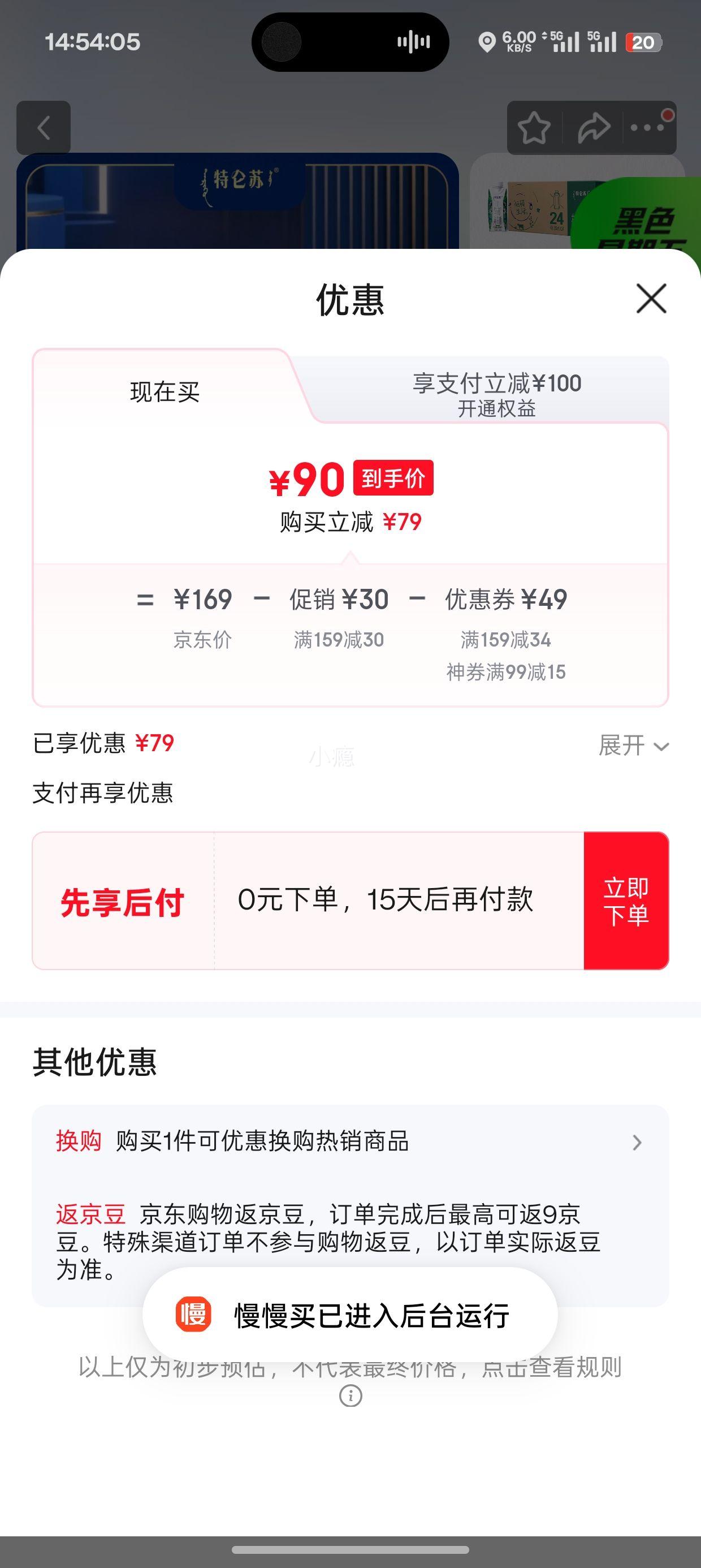The height and width of the screenshot is (1568, 701).
Task: Tap the star icon to favorite this product
Action: tap(534, 128)
